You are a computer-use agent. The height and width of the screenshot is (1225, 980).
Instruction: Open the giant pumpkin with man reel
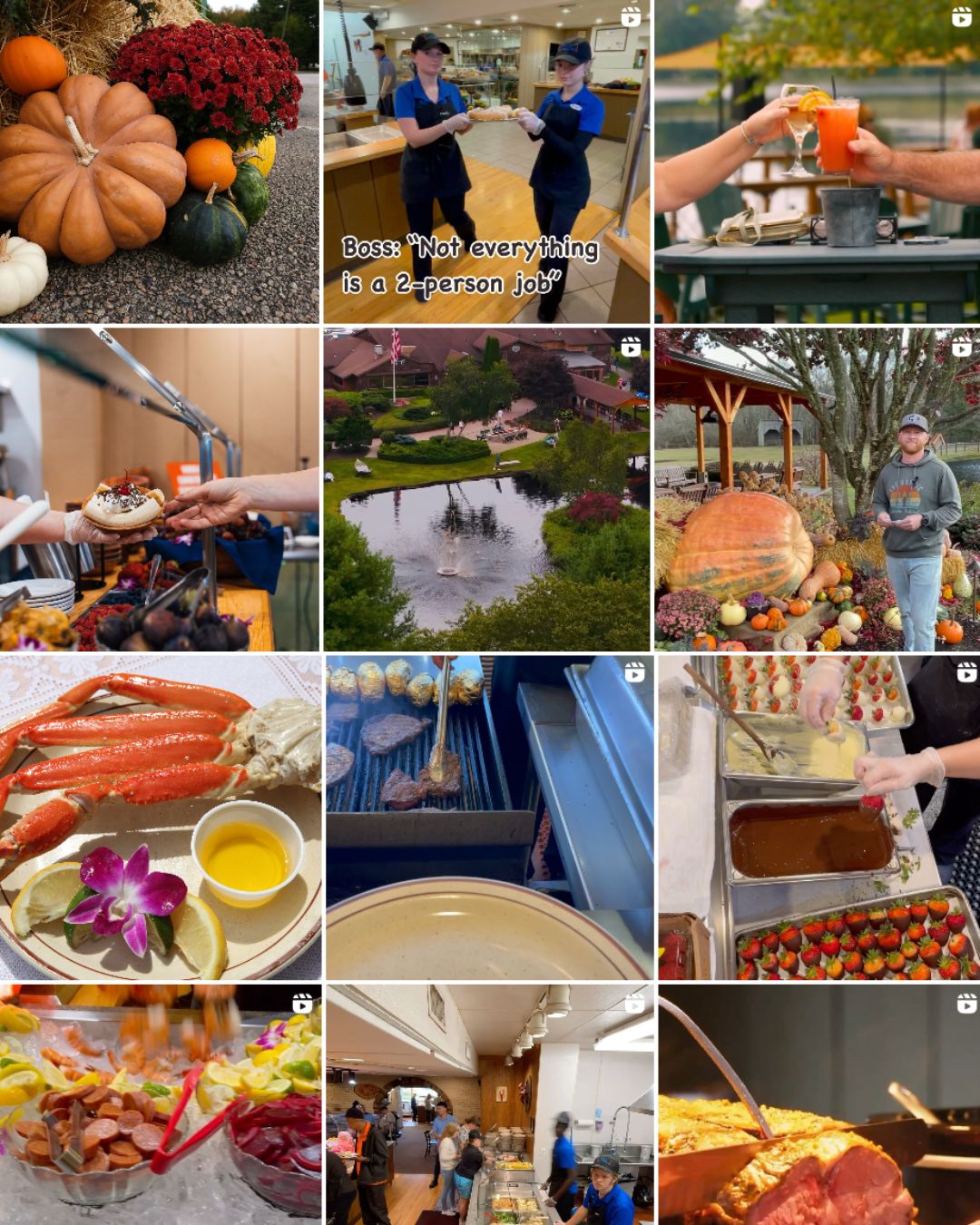click(817, 490)
